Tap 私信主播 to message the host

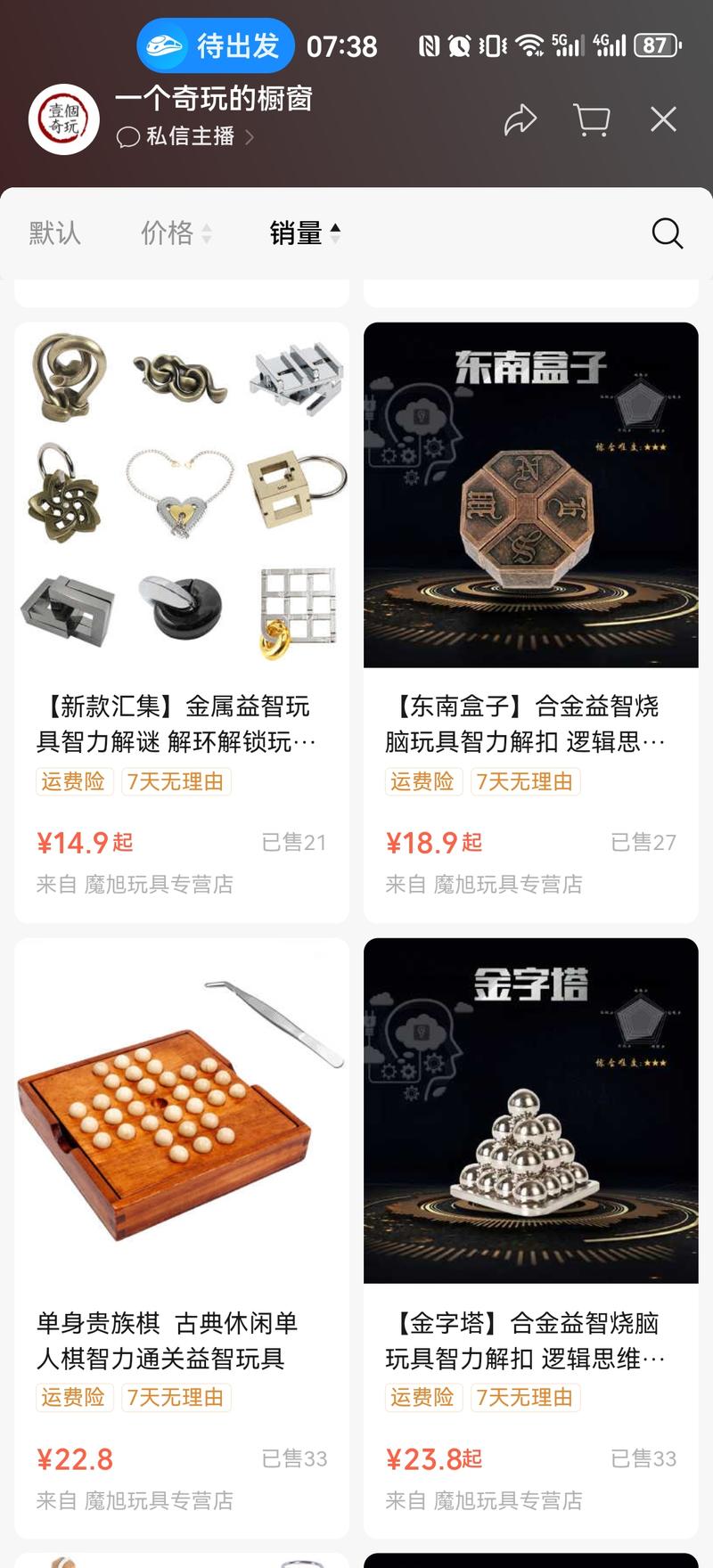click(x=185, y=136)
